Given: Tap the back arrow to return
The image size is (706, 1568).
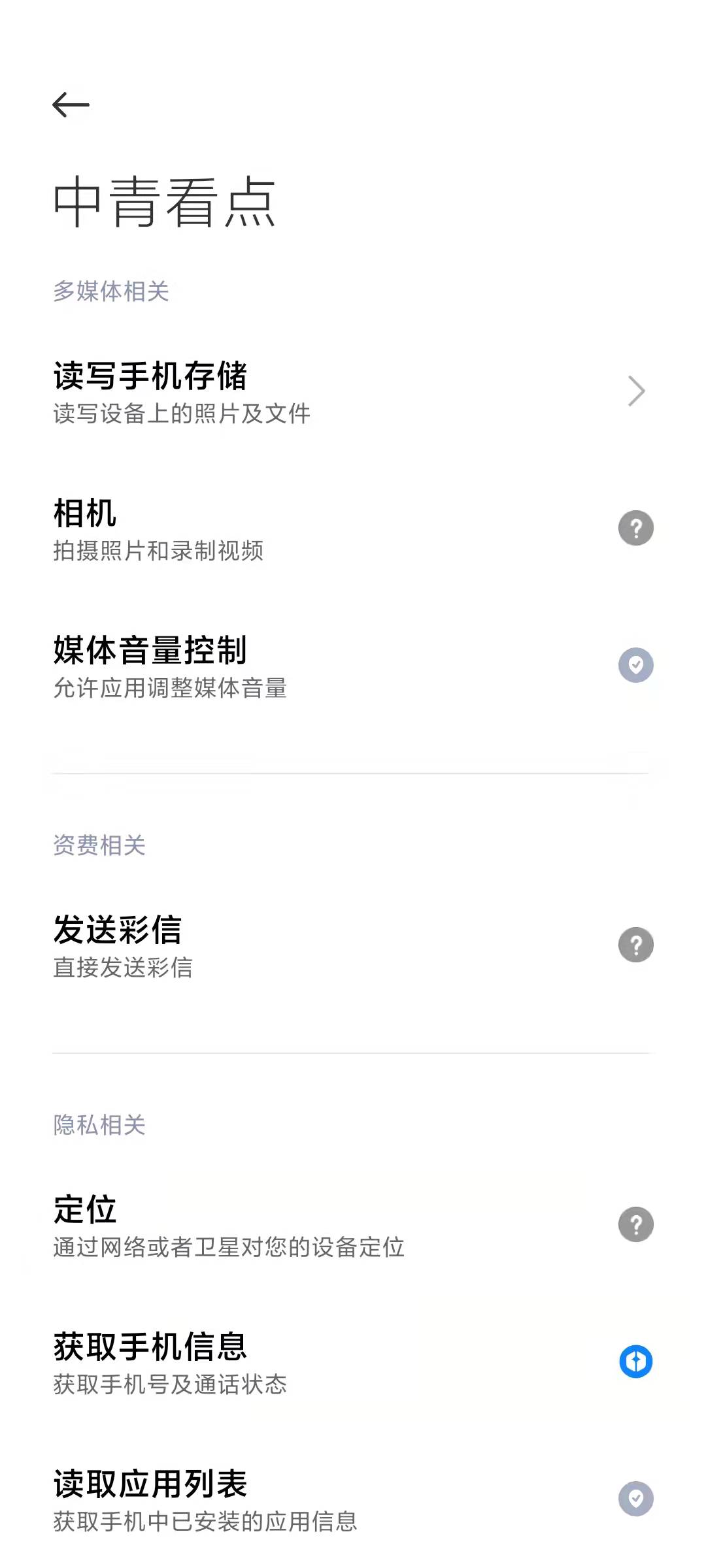Looking at the screenshot, I should point(69,103).
